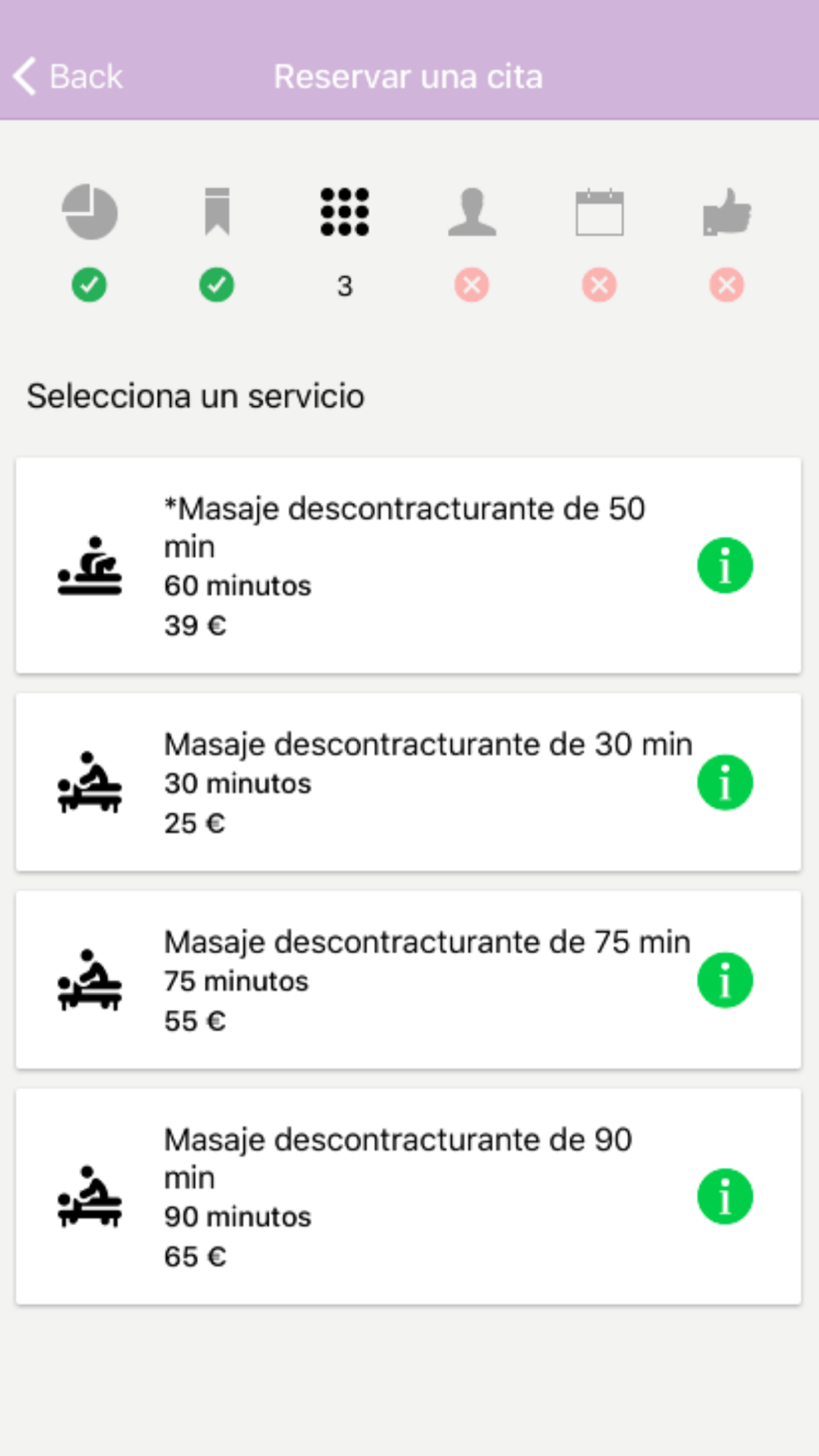Select Masaje descontracturante de 75 min
This screenshot has width=819, height=1456.
click(408, 980)
